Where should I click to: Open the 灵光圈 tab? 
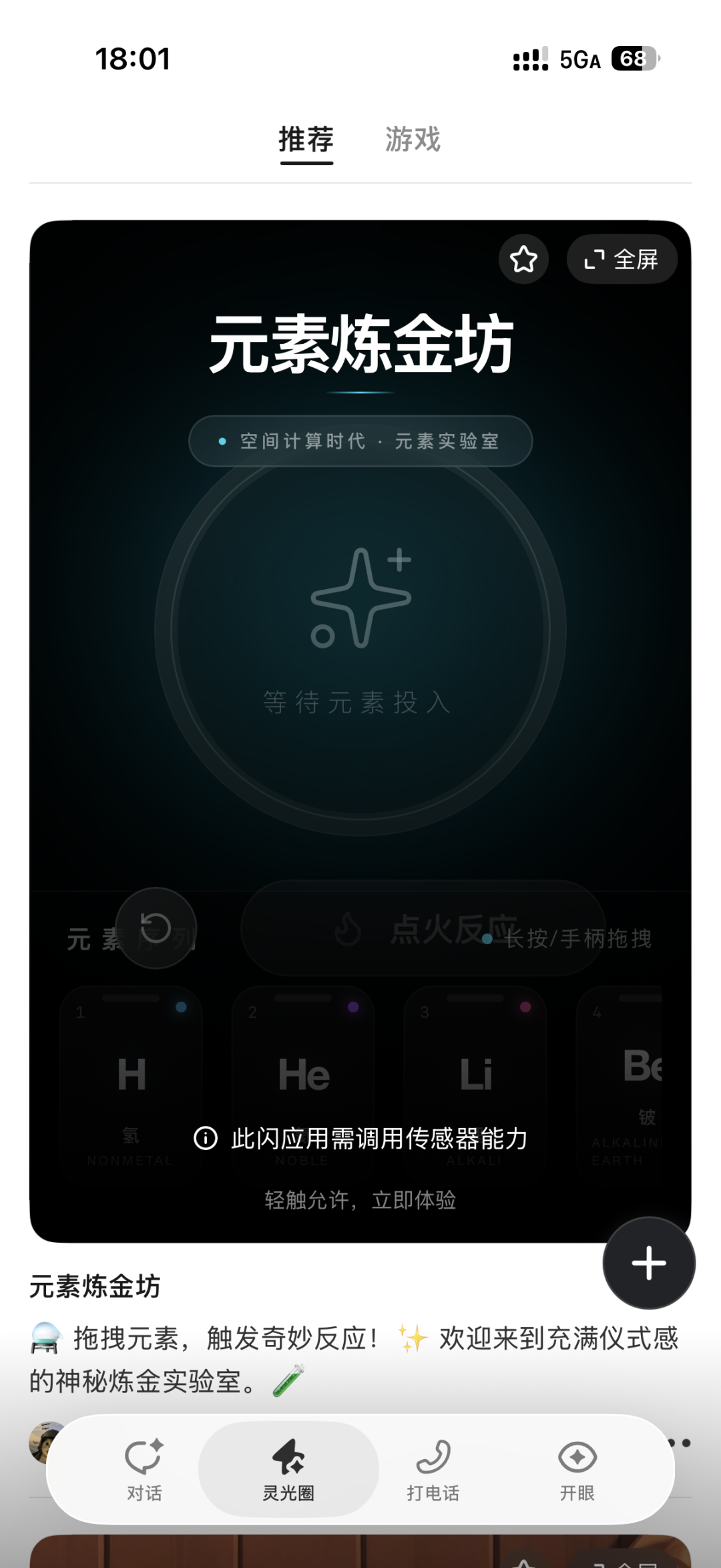[288, 1468]
